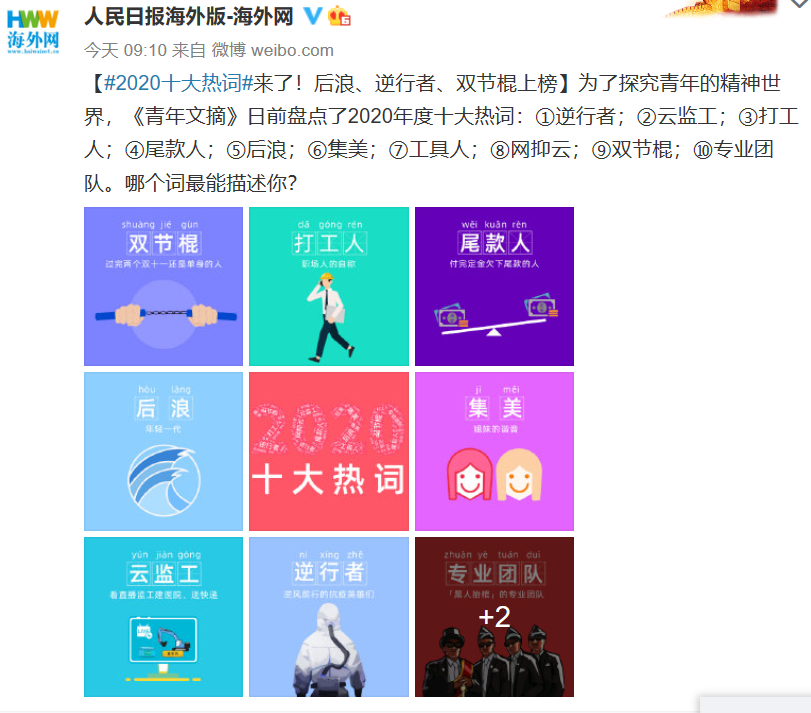View the 集美 image
Image resolution: width=811 pixels, height=713 pixels.
[494, 451]
